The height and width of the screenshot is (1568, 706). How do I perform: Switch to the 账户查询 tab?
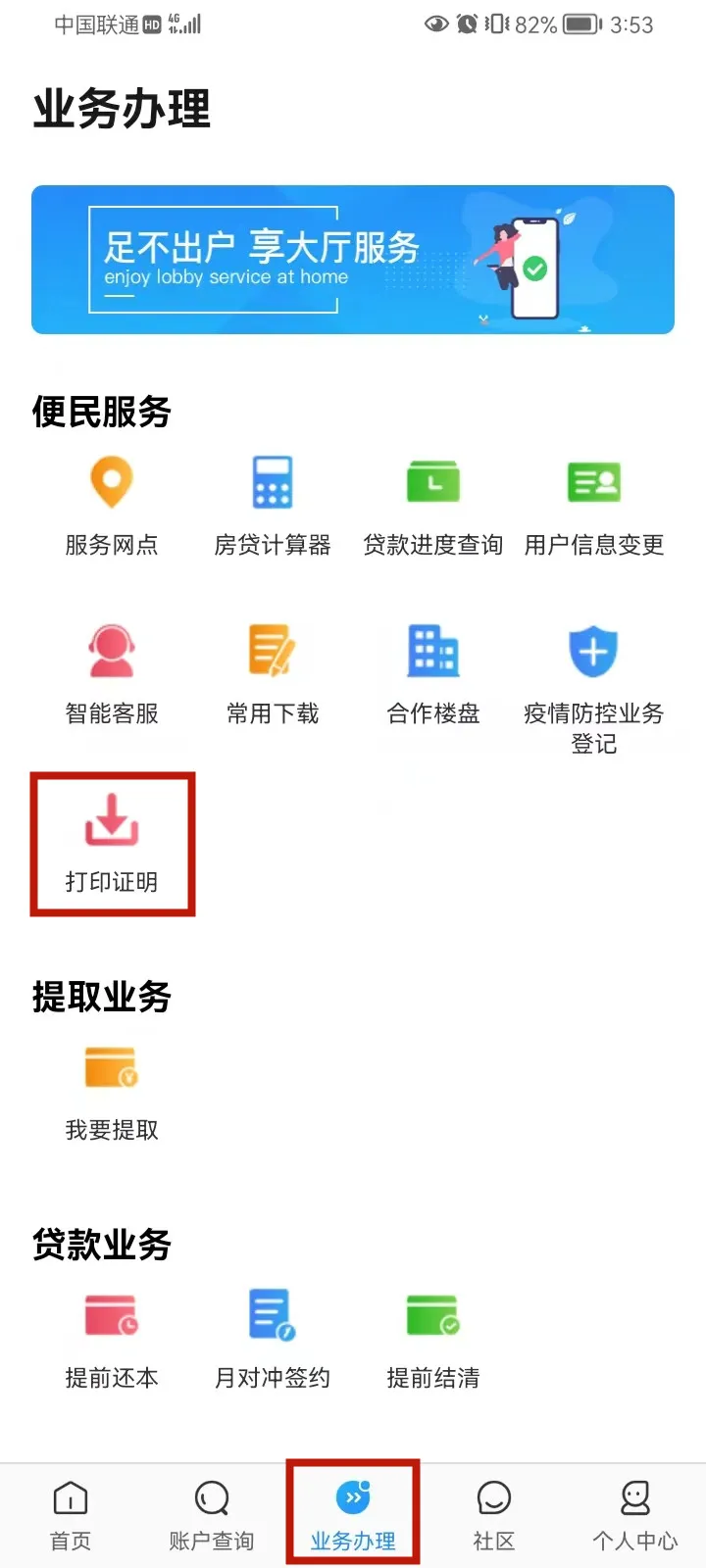tap(212, 1514)
